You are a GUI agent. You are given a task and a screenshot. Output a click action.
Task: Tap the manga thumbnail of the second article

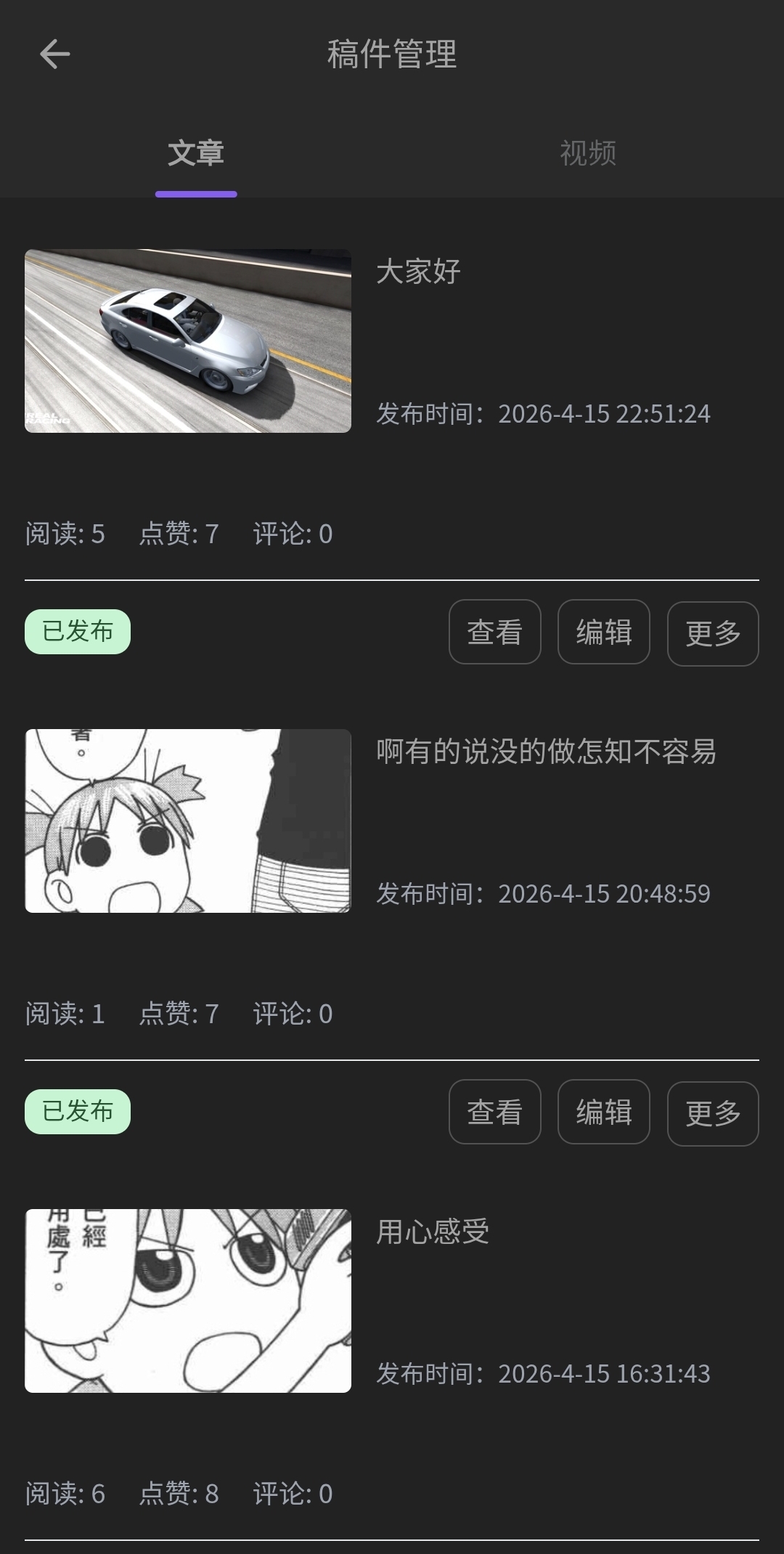coord(187,821)
